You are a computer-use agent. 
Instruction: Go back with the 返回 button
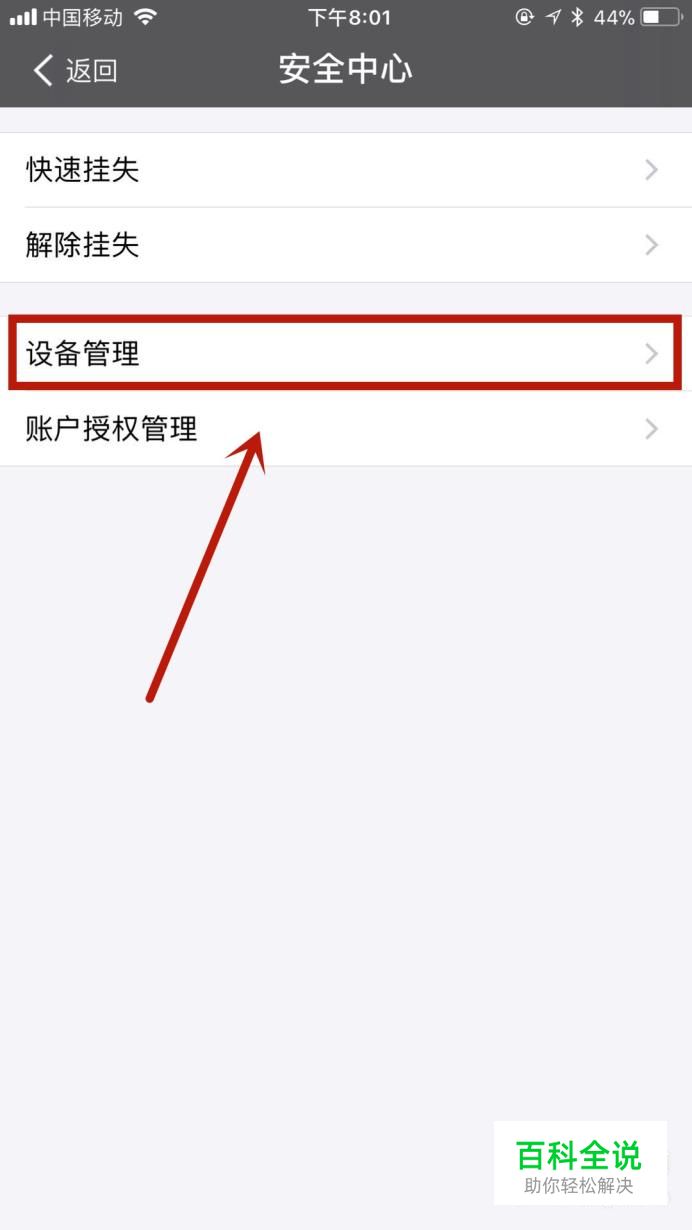(76, 70)
